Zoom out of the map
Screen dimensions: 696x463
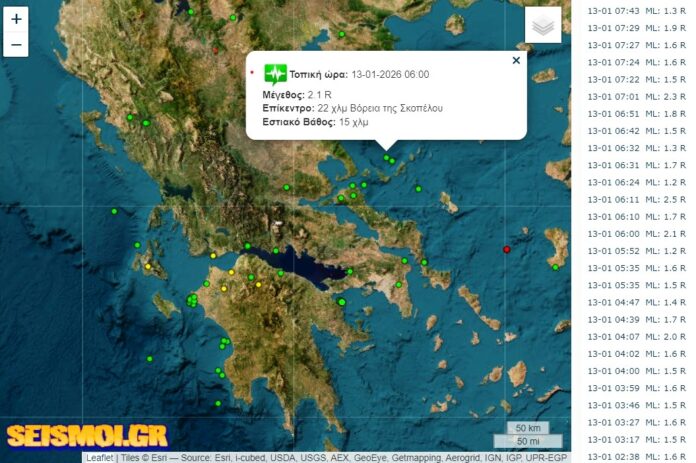tap(16, 44)
